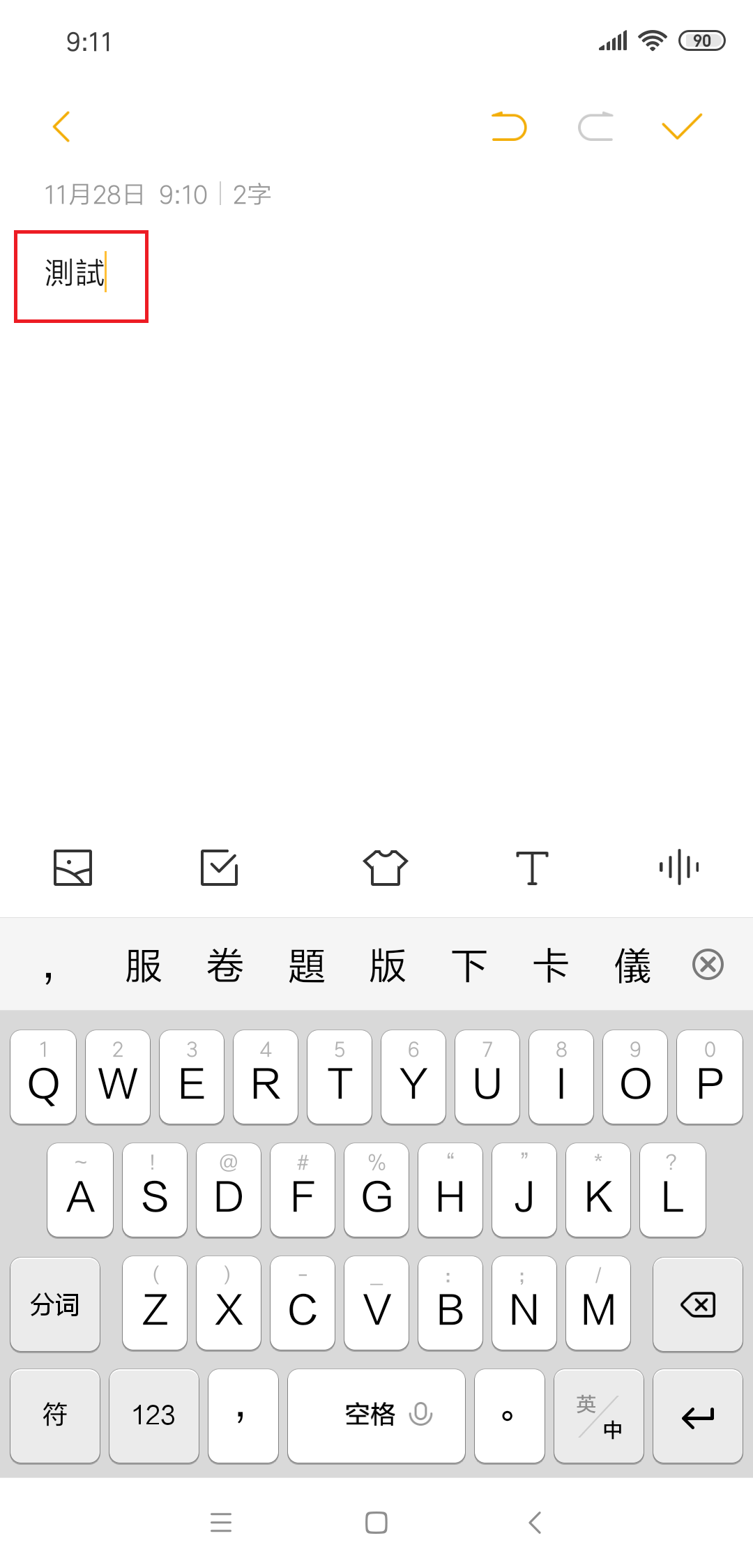This screenshot has height=1568, width=753.
Task: Undo the last edit
Action: coord(509,127)
